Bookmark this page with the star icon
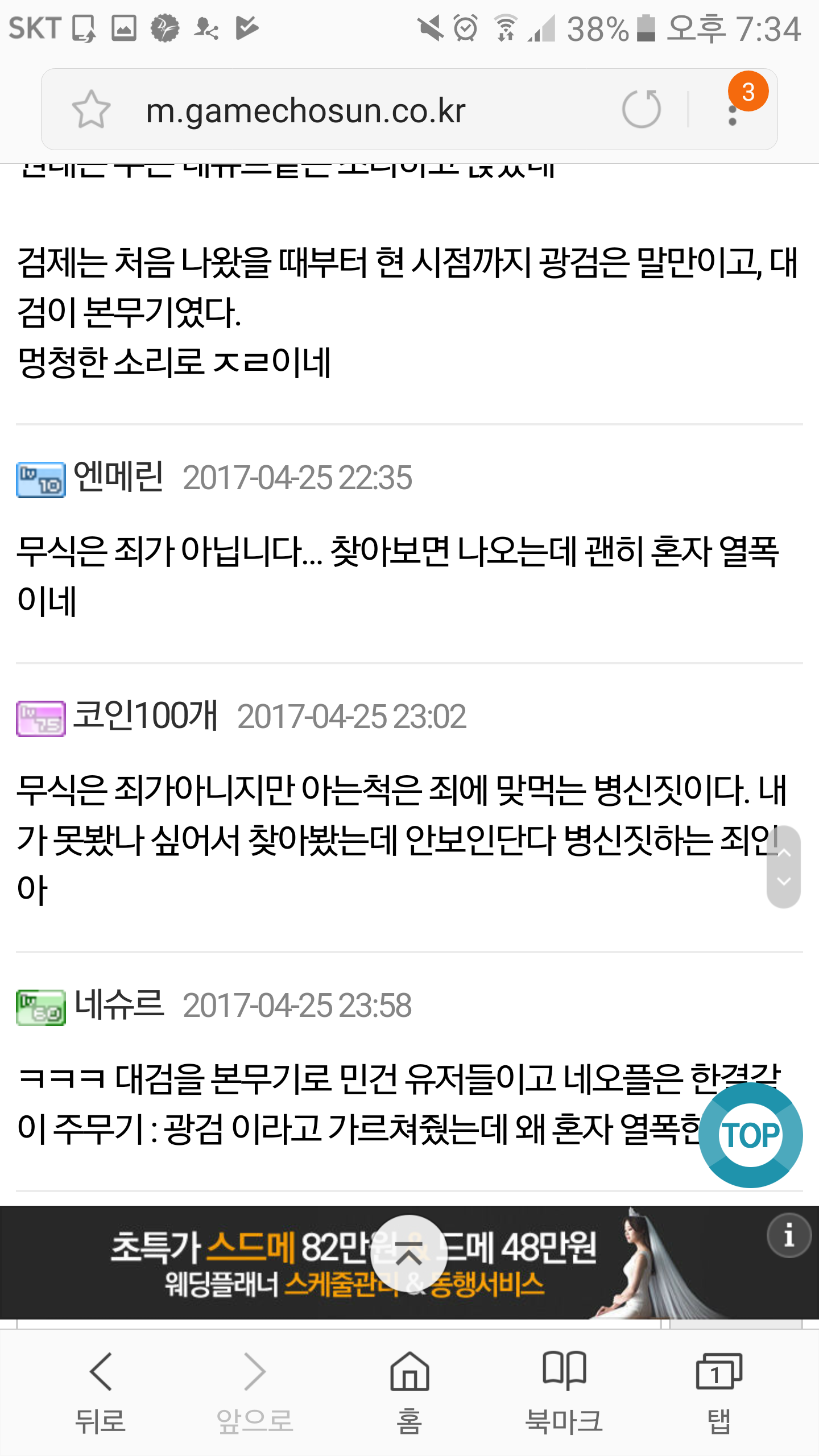Image resolution: width=819 pixels, height=1456 pixels. [91, 109]
